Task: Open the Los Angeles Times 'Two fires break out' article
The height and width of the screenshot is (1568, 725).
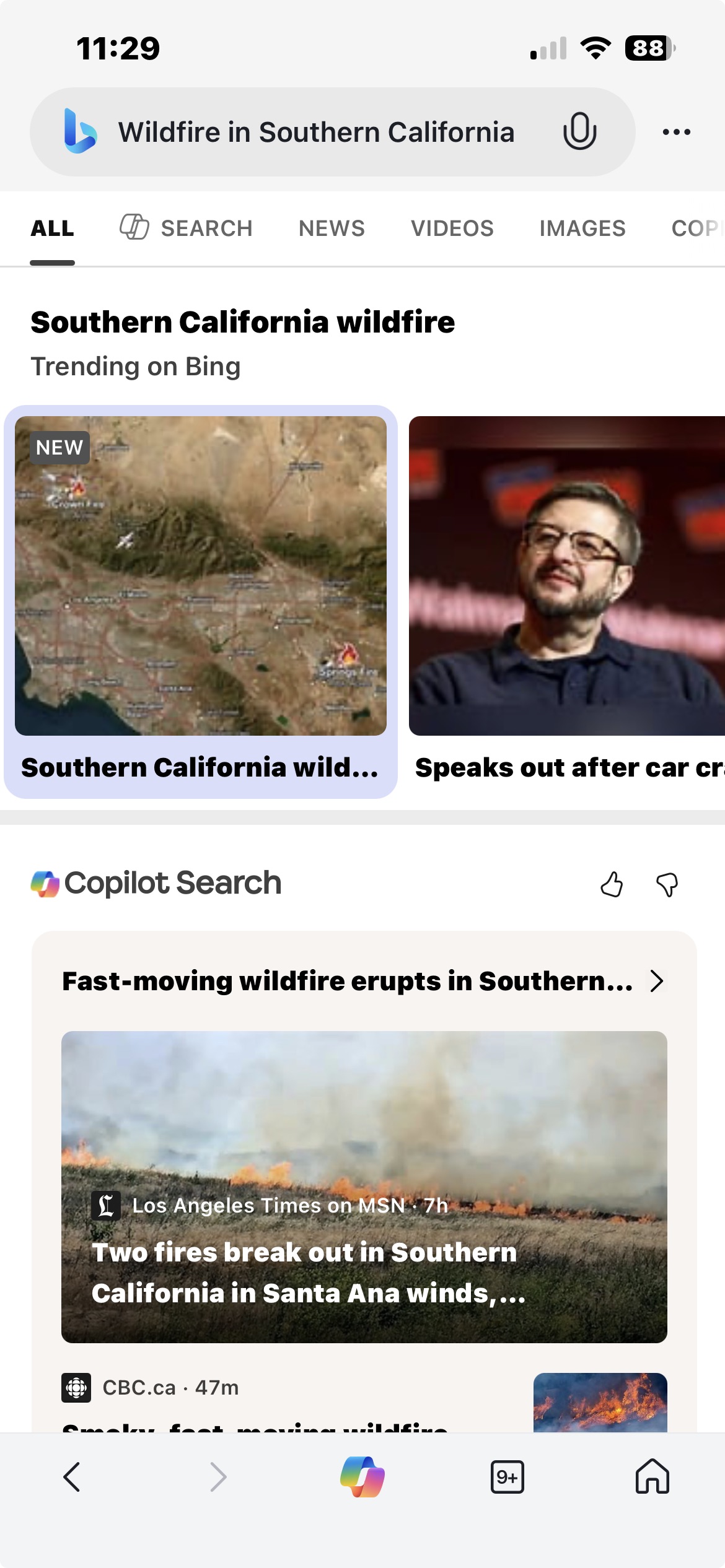Action: pos(364,1187)
